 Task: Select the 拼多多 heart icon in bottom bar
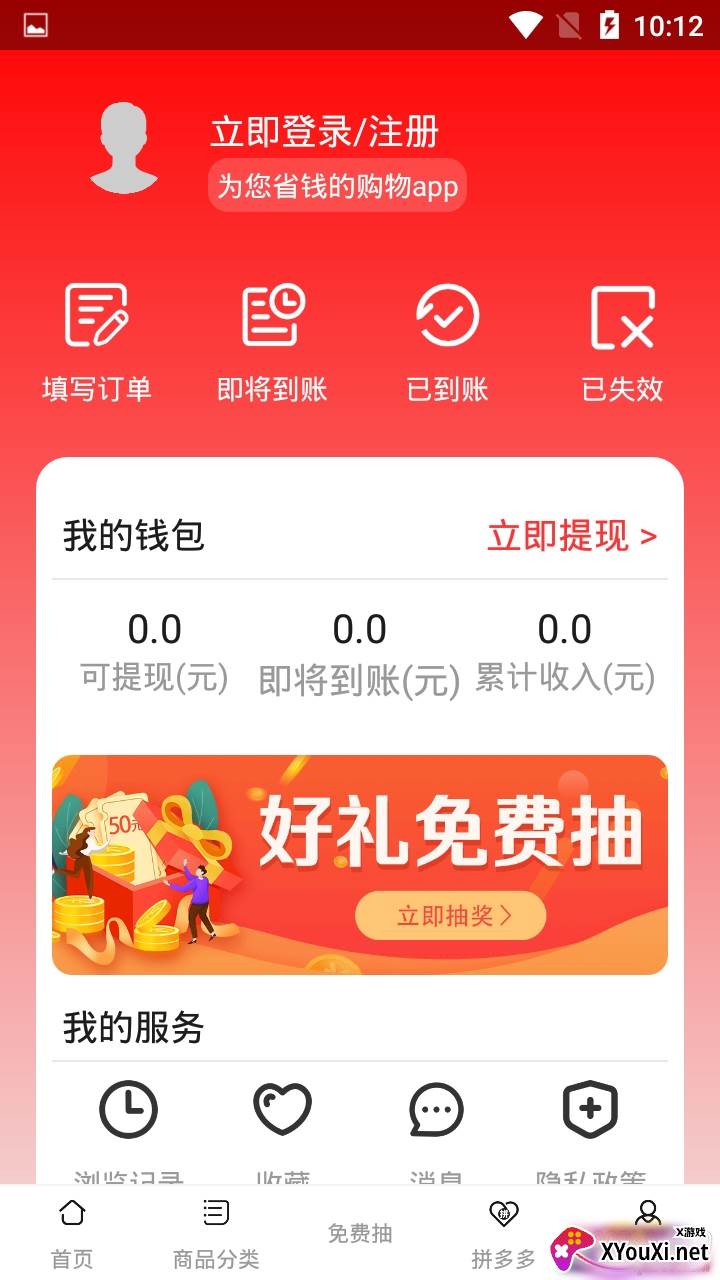(504, 1212)
